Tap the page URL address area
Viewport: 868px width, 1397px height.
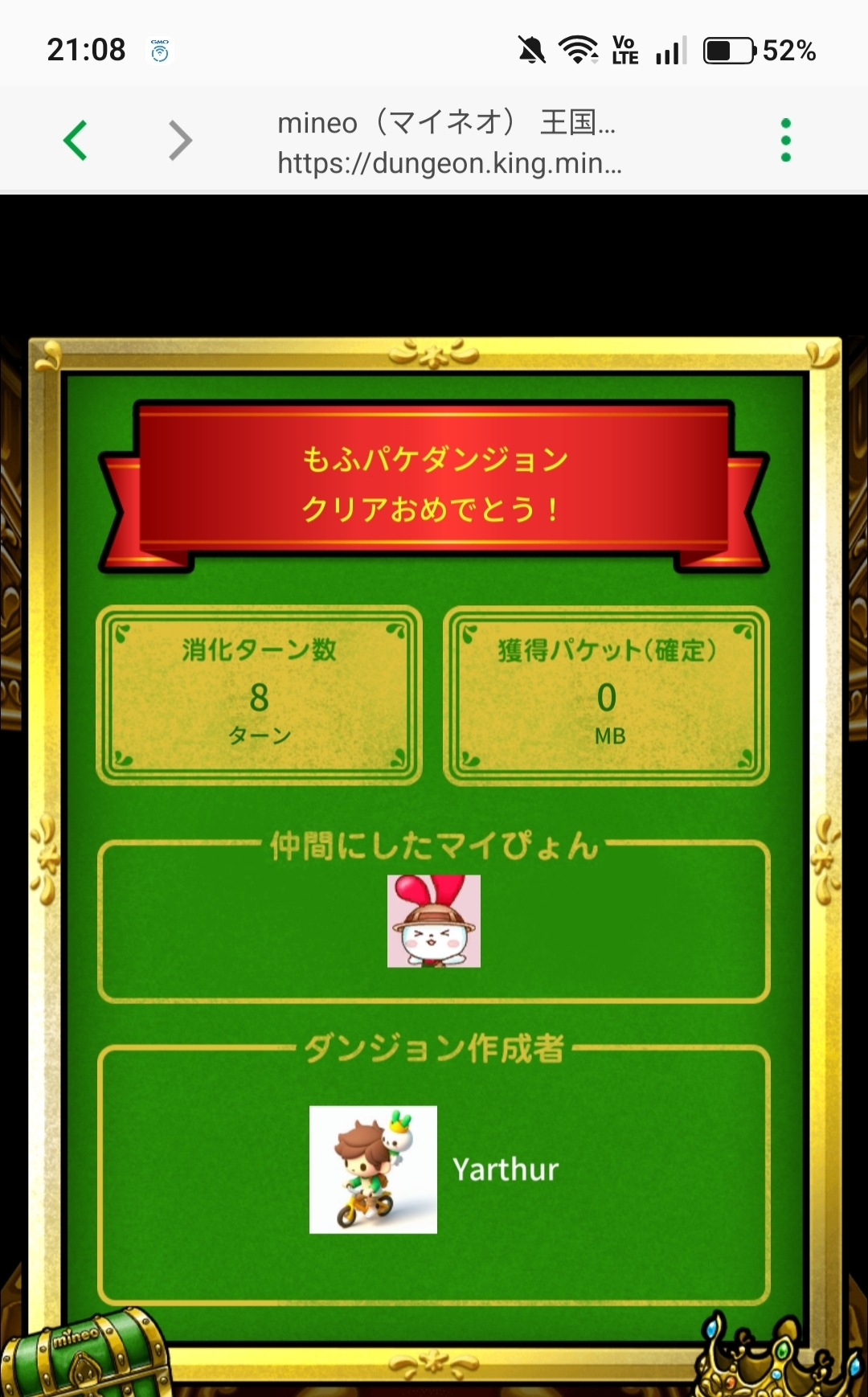coord(449,163)
